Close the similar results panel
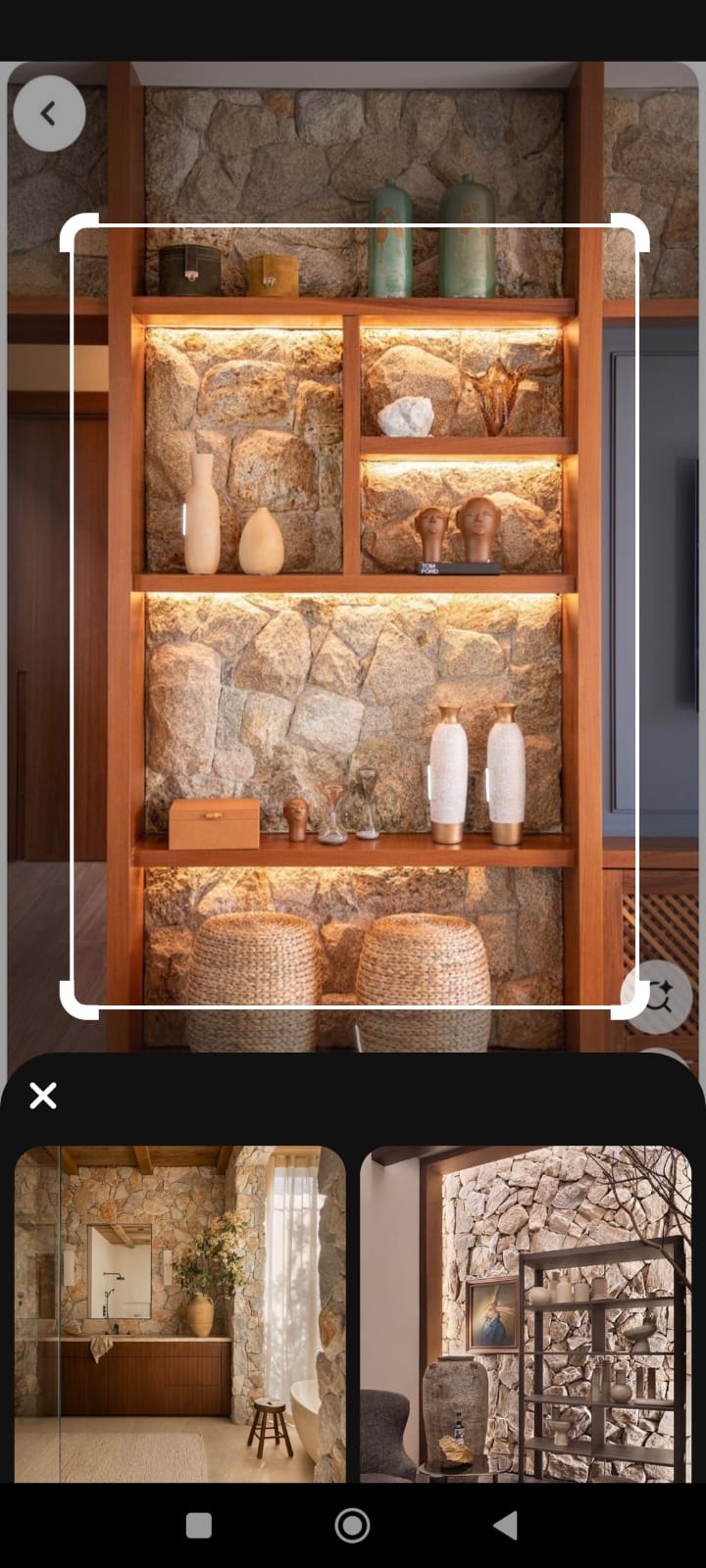The image size is (706, 1568). click(x=43, y=1096)
